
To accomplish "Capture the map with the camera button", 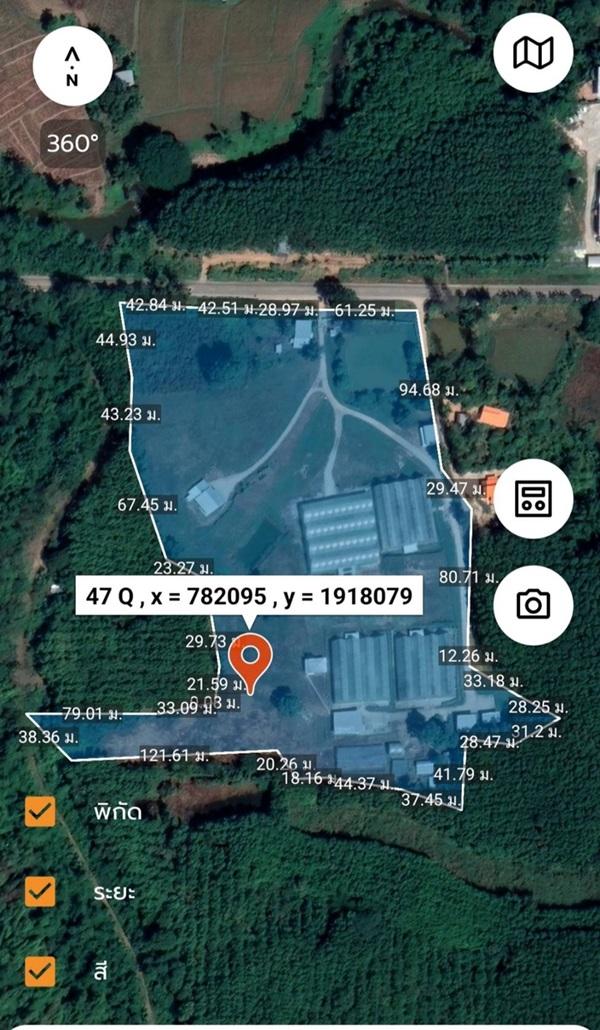I will pos(533,604).
